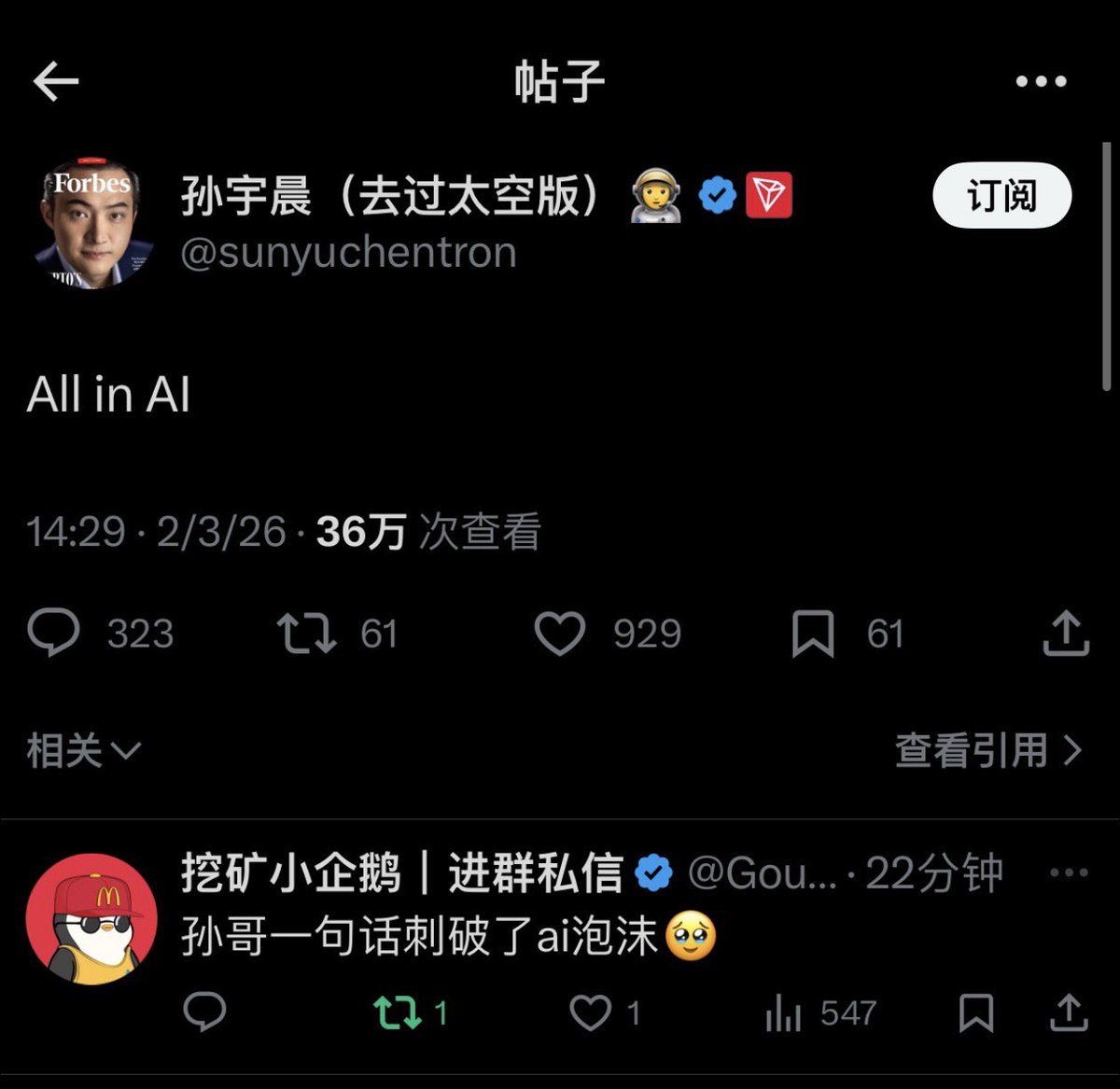1120x1089 pixels.
Task: Share 挖矿小企鹅's comment
Action: click(1069, 1012)
